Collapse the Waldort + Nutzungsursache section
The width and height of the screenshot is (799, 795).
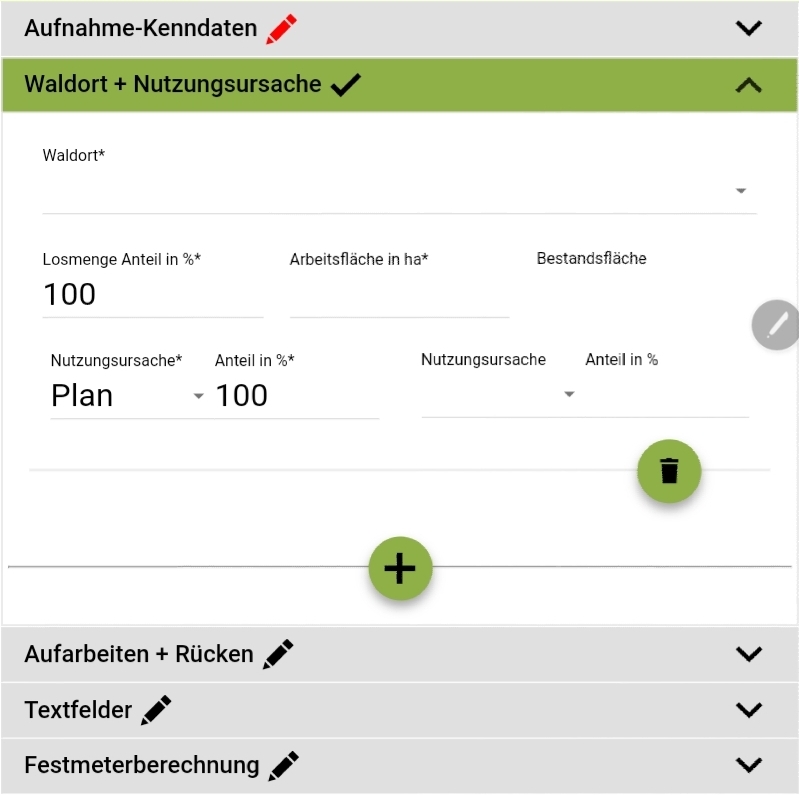click(748, 85)
